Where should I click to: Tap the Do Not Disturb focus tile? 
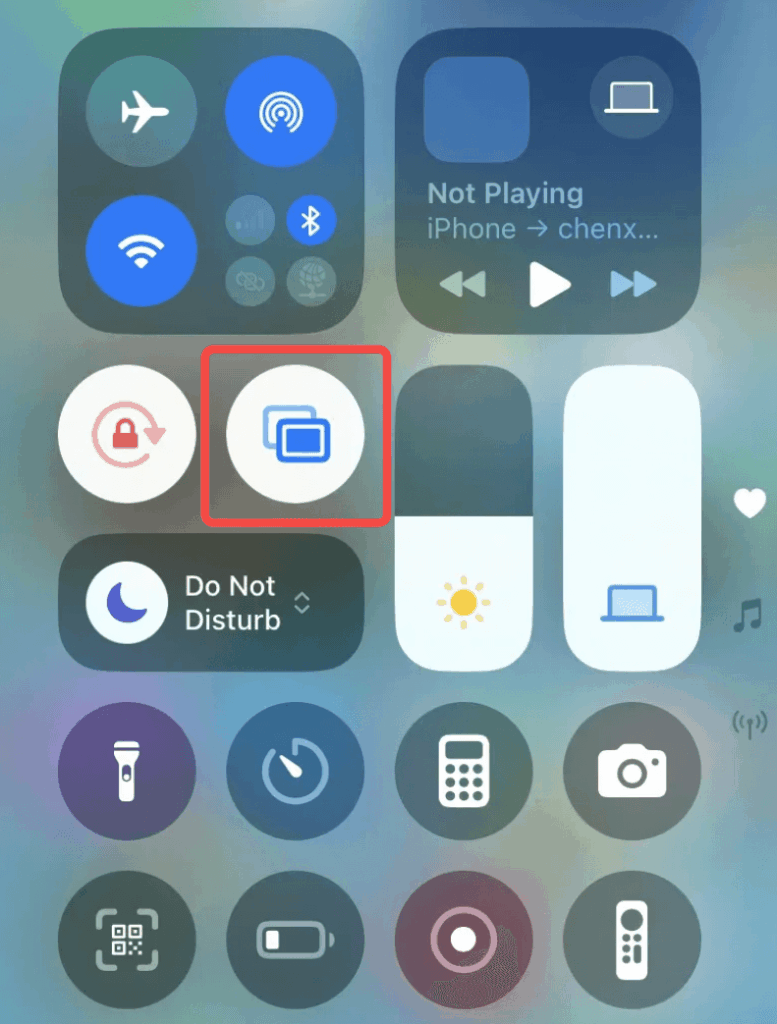[211, 603]
